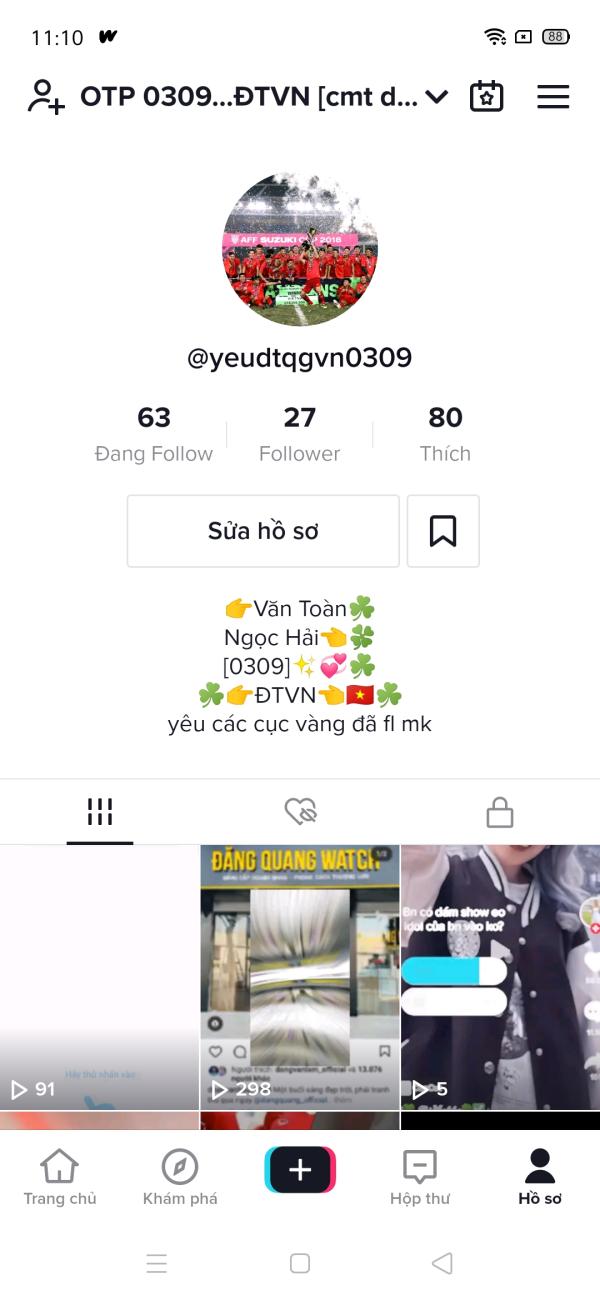Open the video with 298 views
Image resolution: width=600 pixels, height=1300 pixels.
pyautogui.click(x=300, y=977)
